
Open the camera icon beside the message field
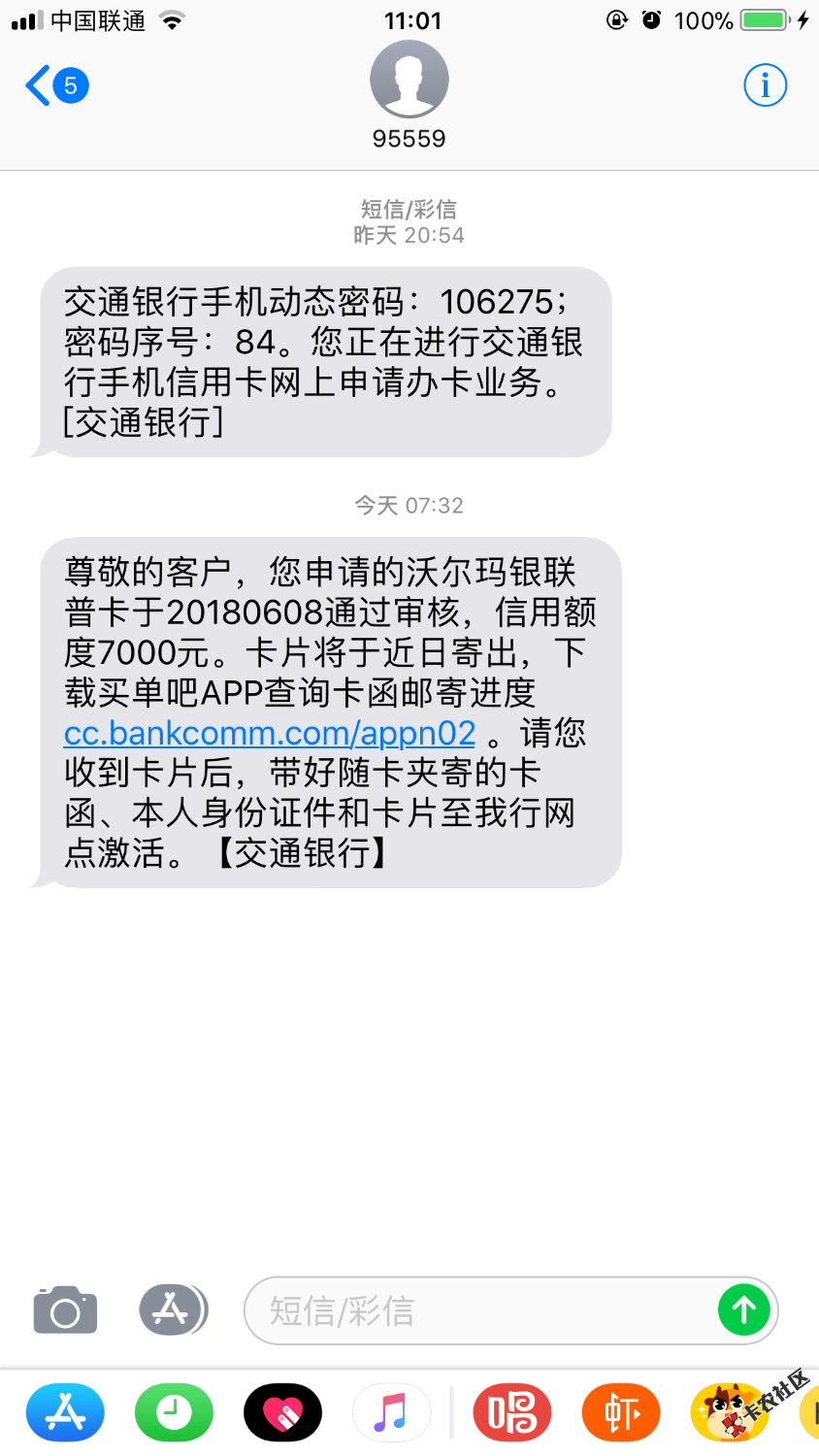[x=64, y=1309]
